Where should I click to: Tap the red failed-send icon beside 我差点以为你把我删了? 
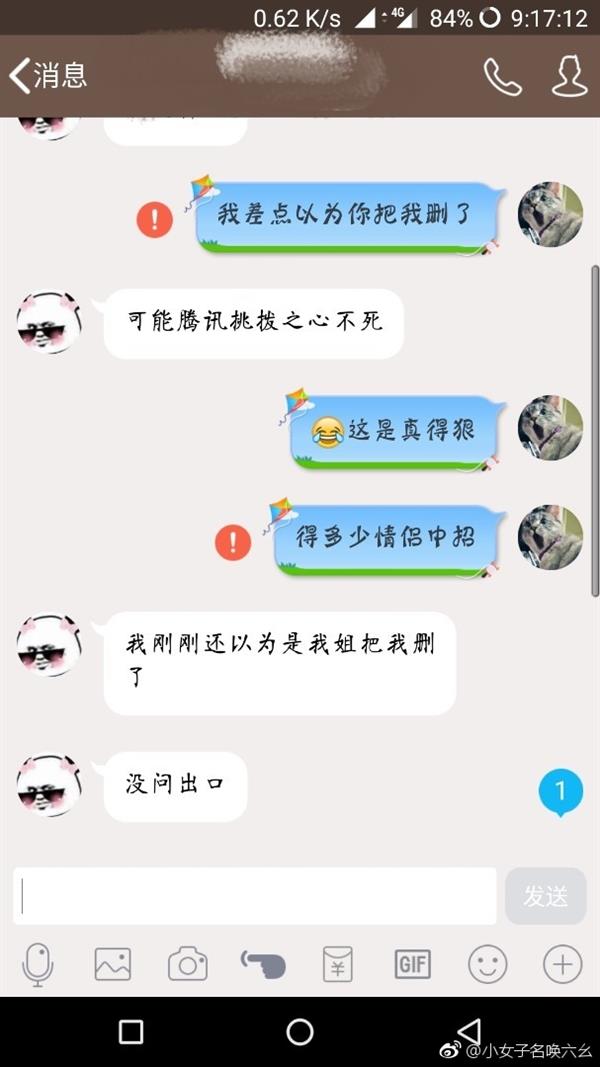click(x=155, y=217)
